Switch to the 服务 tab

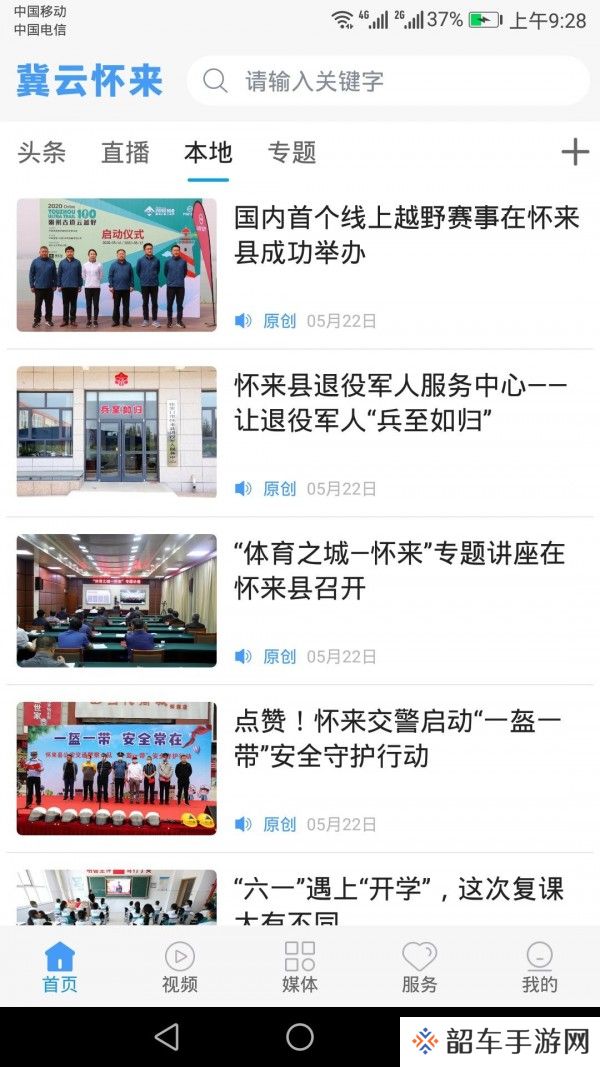click(x=420, y=967)
